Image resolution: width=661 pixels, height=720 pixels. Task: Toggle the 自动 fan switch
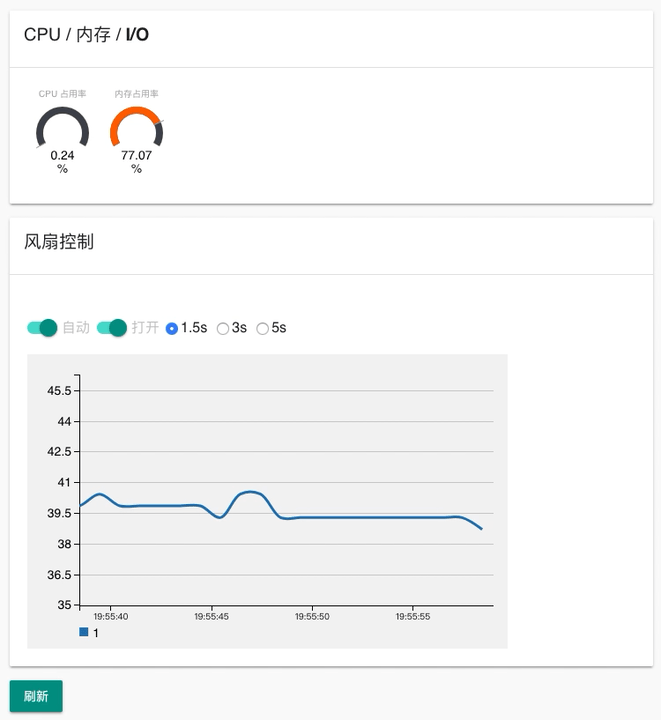pos(42,328)
